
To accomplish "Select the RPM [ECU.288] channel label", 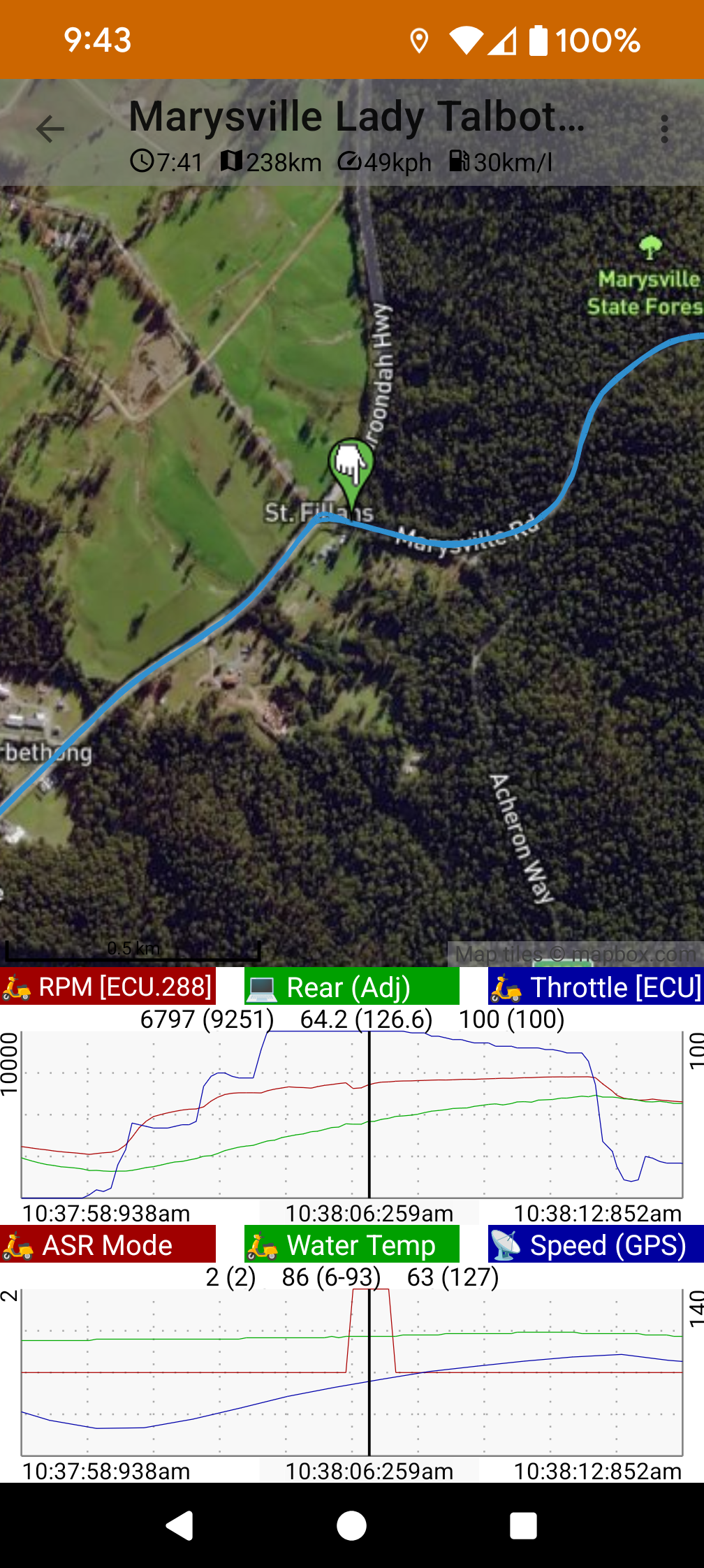I will [x=108, y=987].
